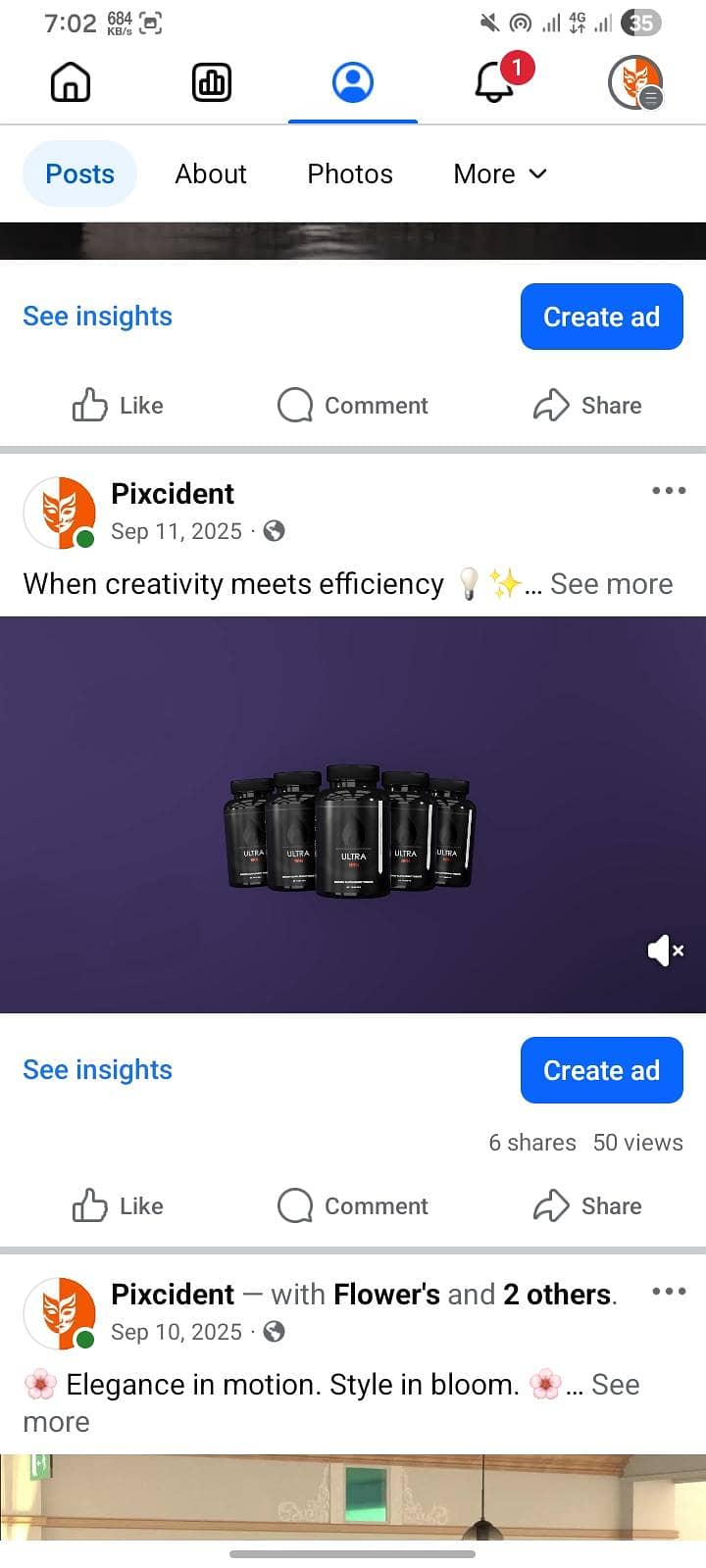Switch to the Photos tab

tap(349, 173)
